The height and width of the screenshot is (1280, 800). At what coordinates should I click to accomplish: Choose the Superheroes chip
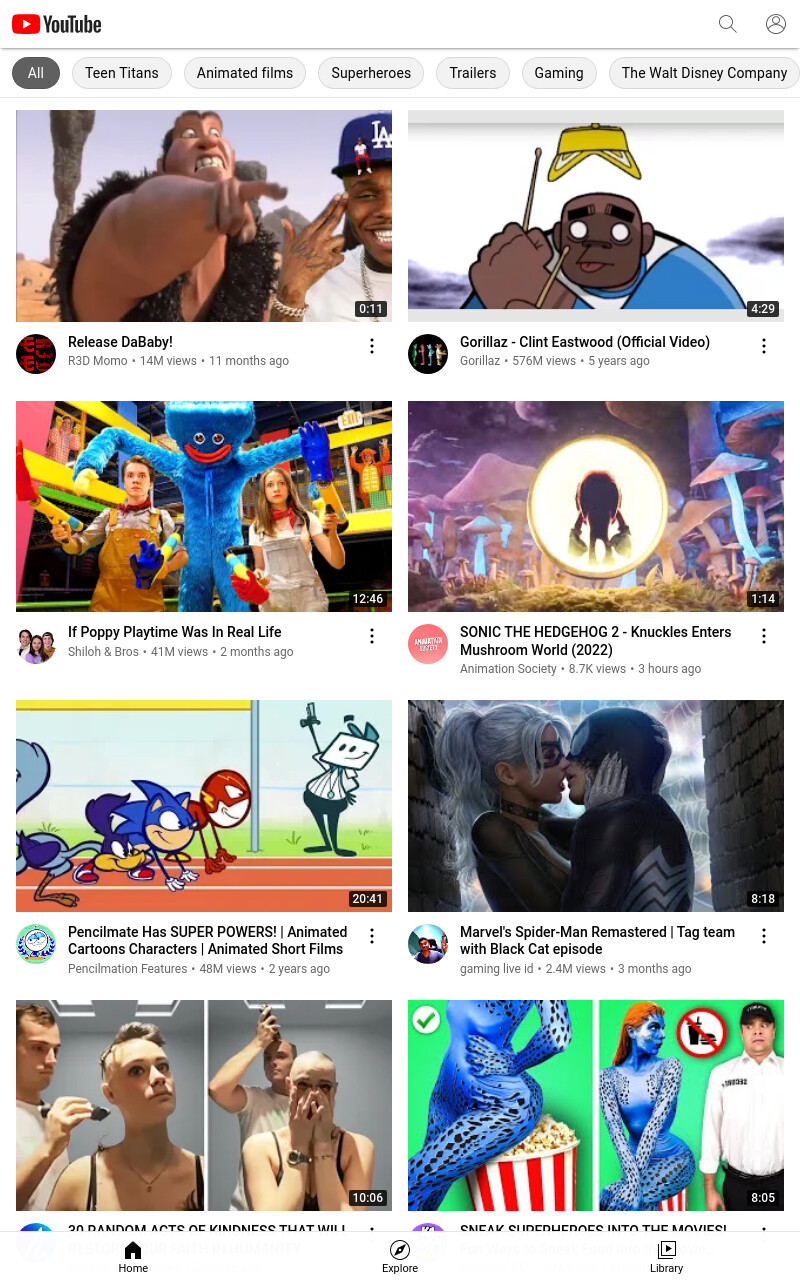coord(371,73)
